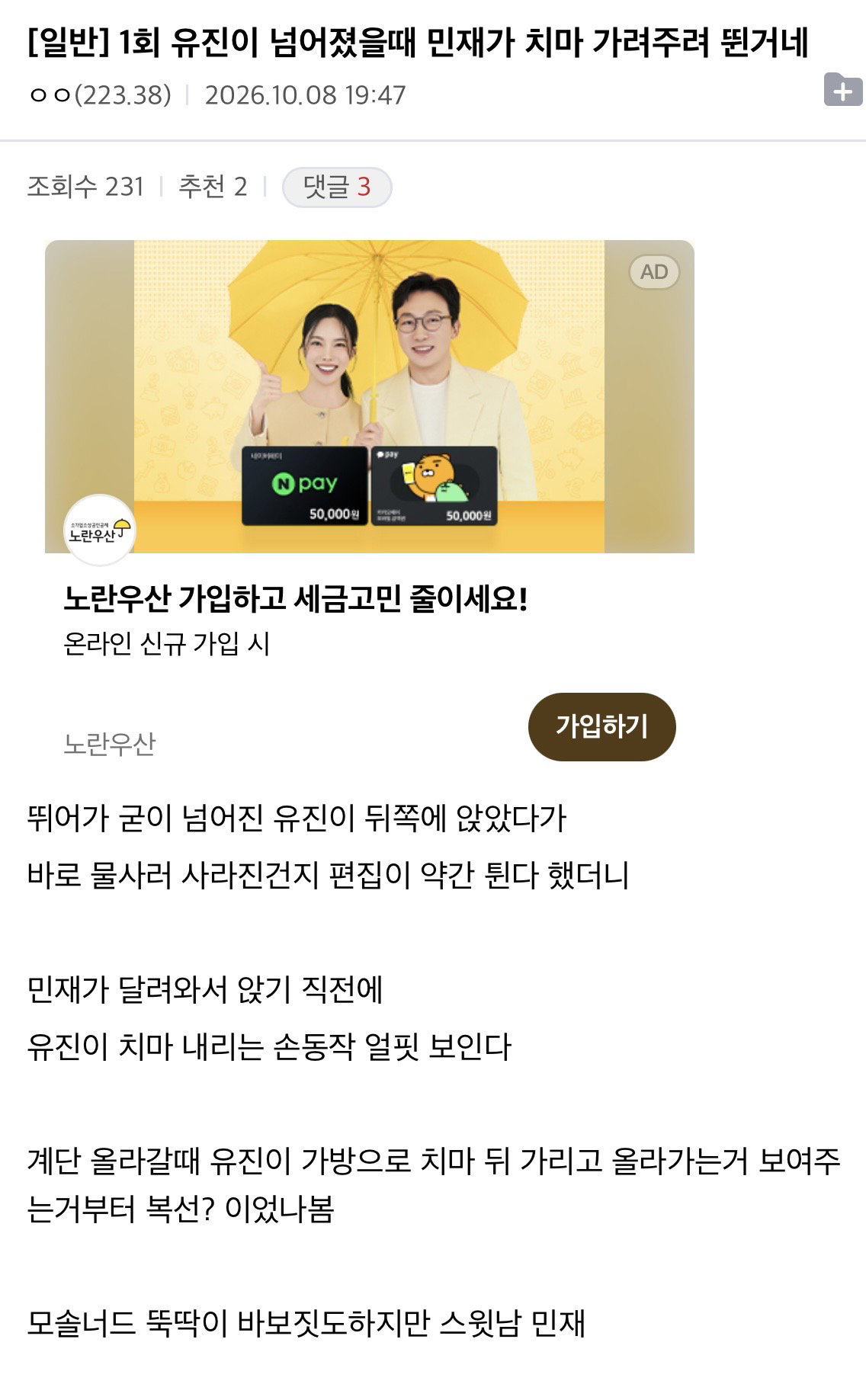Tap the 가입하기 button in the ad
The image size is (866, 1400).
click(601, 726)
